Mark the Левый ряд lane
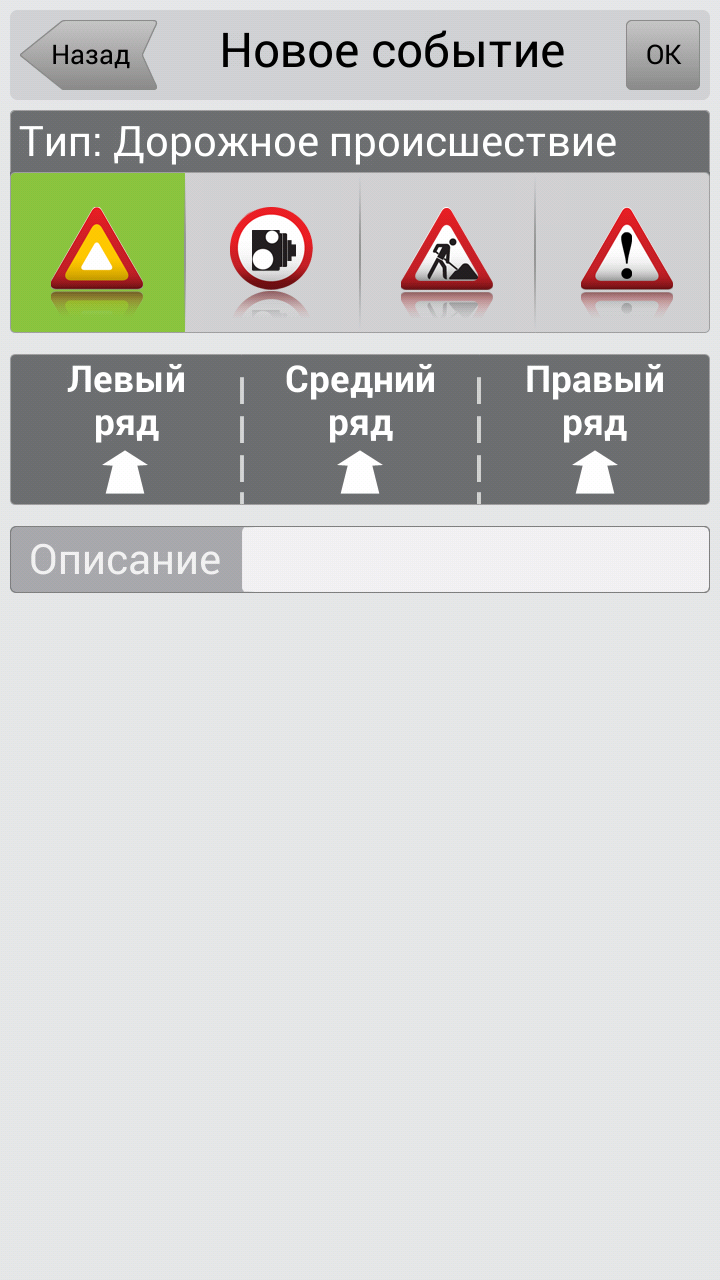 [x=126, y=429]
